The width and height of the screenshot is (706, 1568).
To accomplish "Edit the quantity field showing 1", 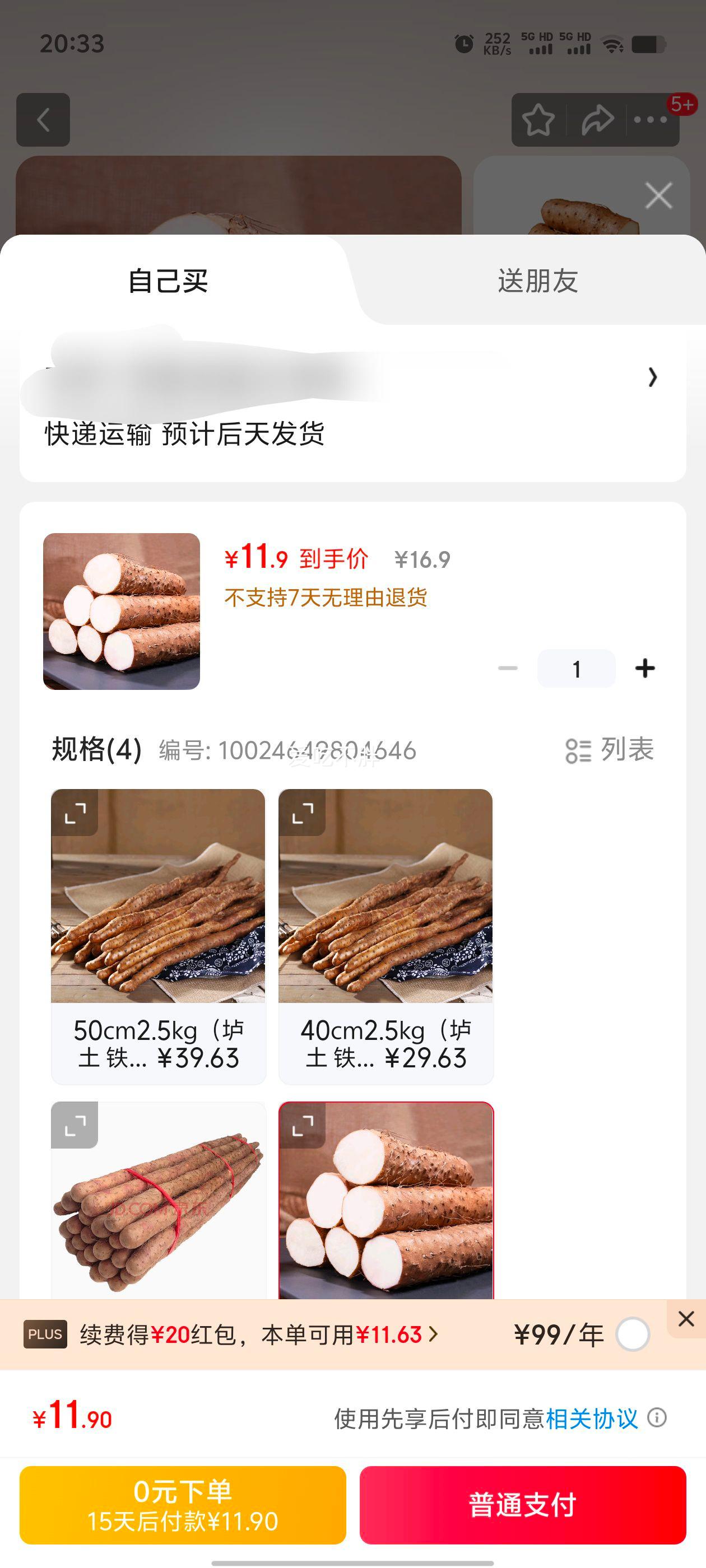I will click(x=576, y=668).
